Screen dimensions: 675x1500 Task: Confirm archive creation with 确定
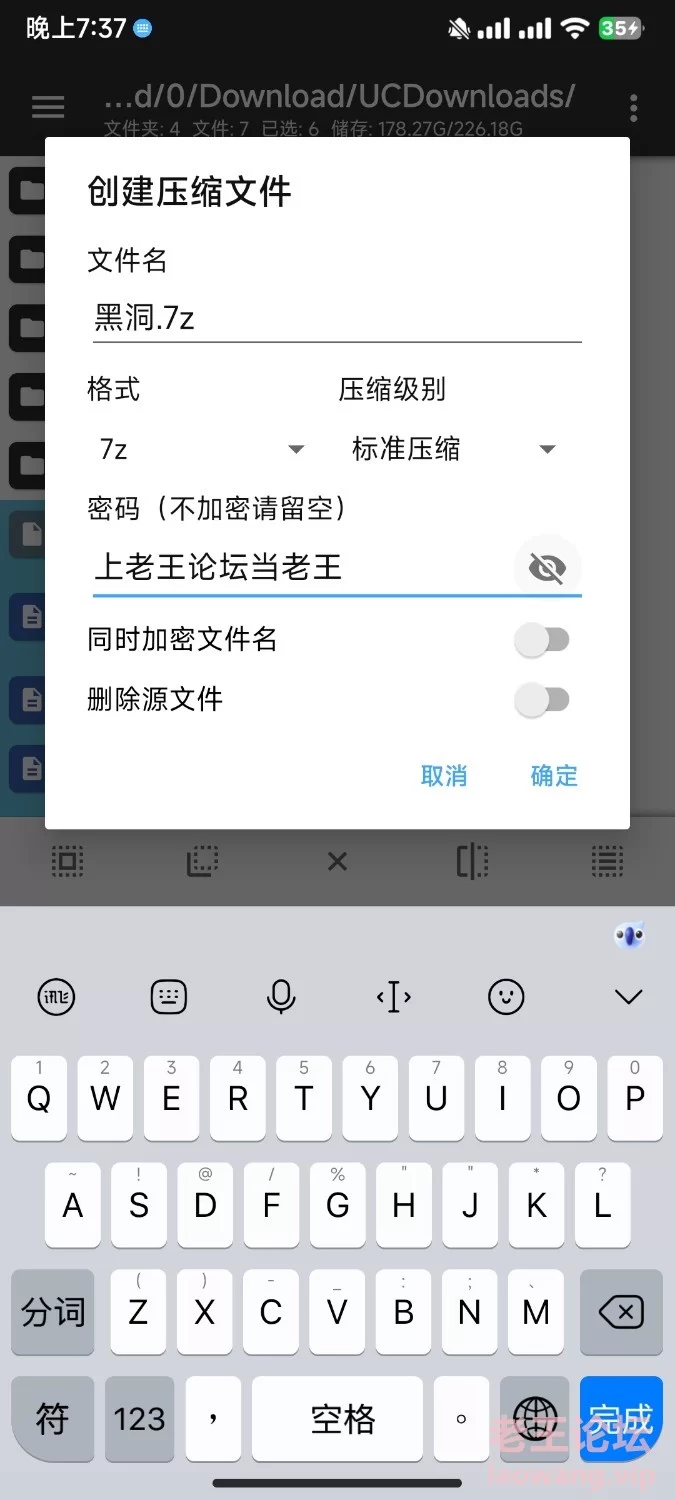554,776
